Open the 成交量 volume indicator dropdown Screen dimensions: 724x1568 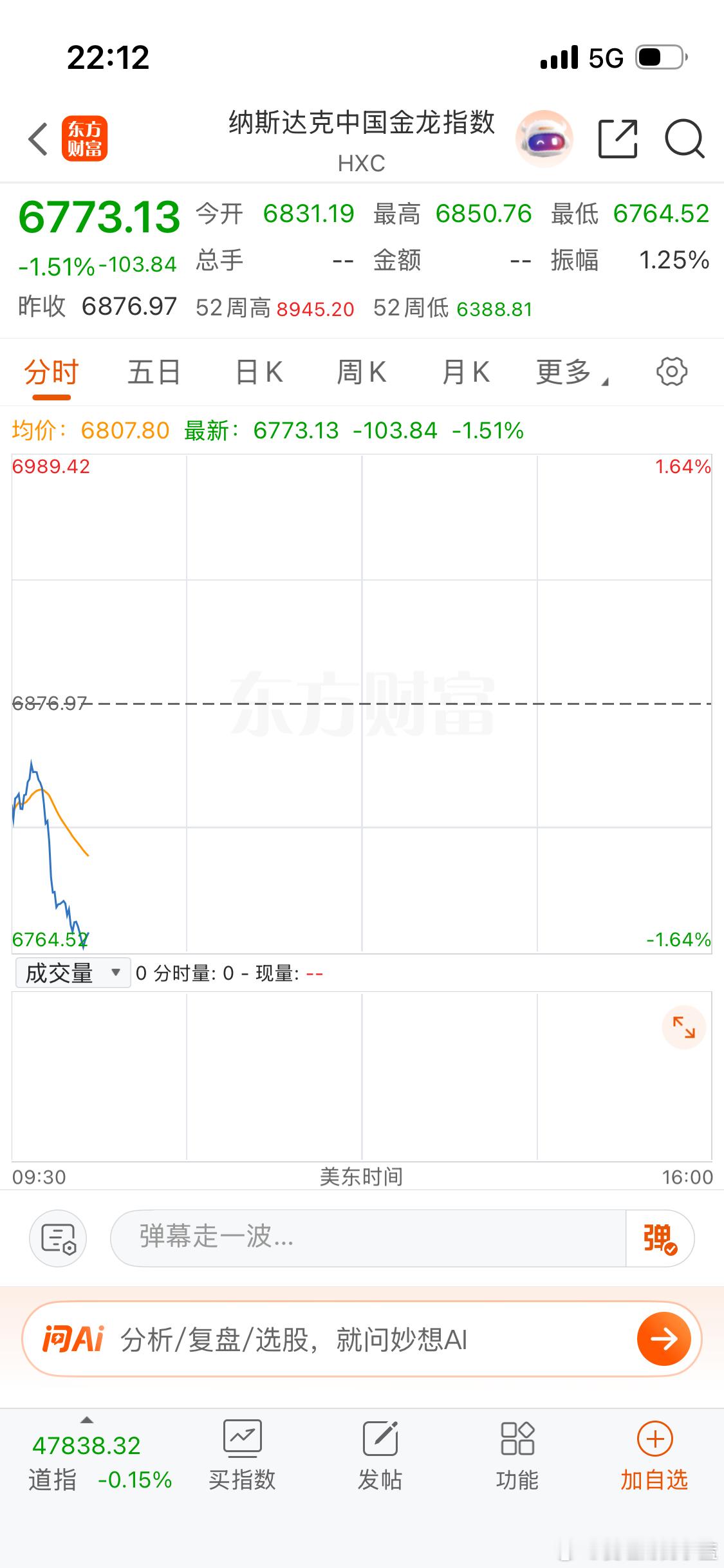pos(73,973)
